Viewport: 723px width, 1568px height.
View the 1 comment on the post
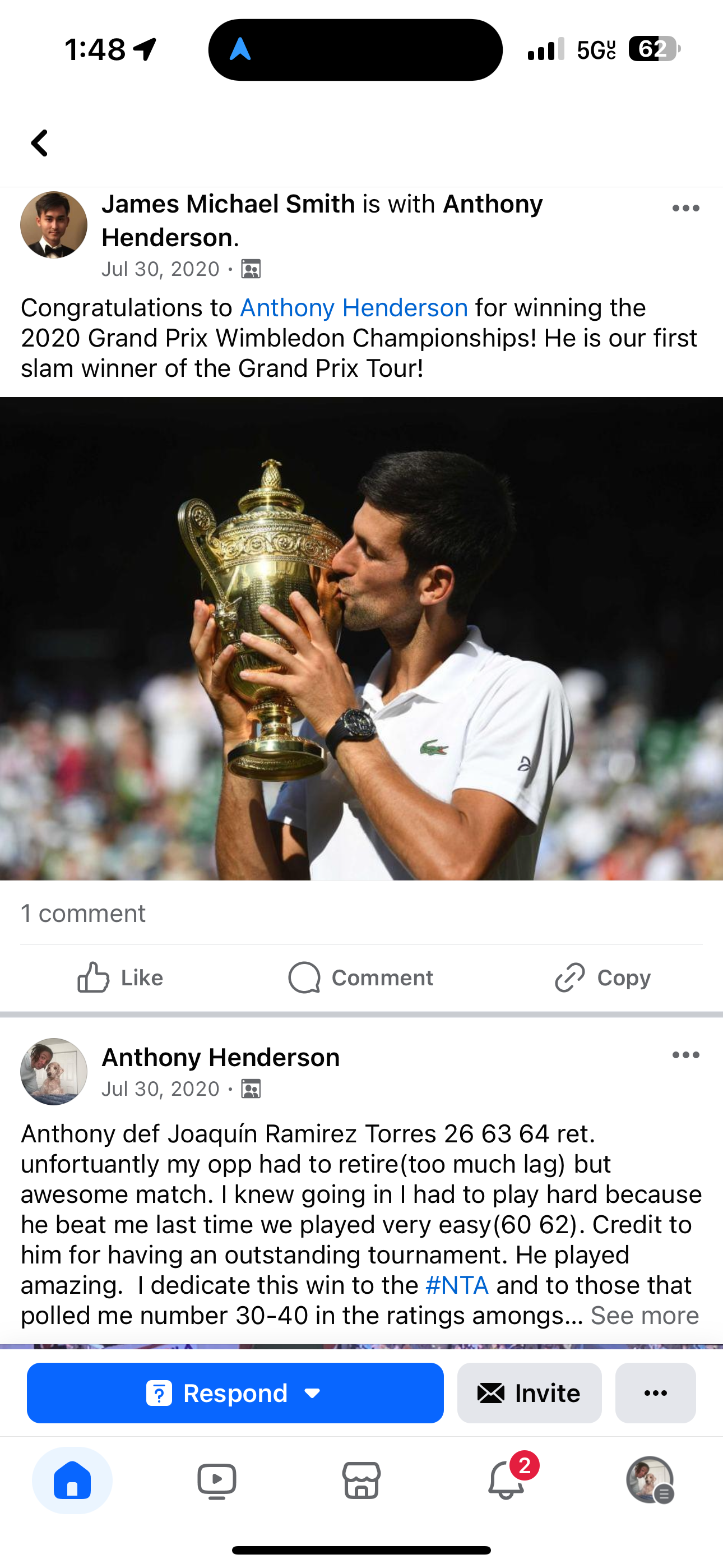(x=84, y=914)
